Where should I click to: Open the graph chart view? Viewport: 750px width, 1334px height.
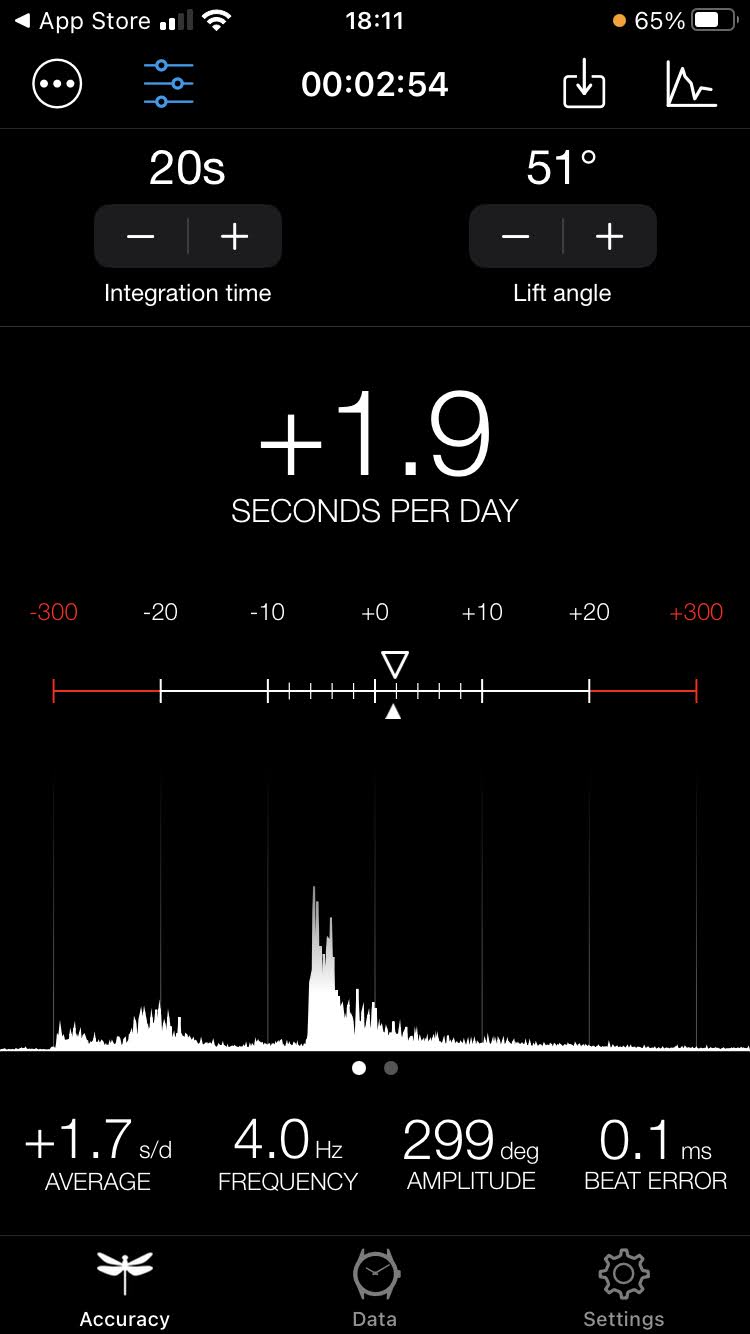click(x=691, y=84)
